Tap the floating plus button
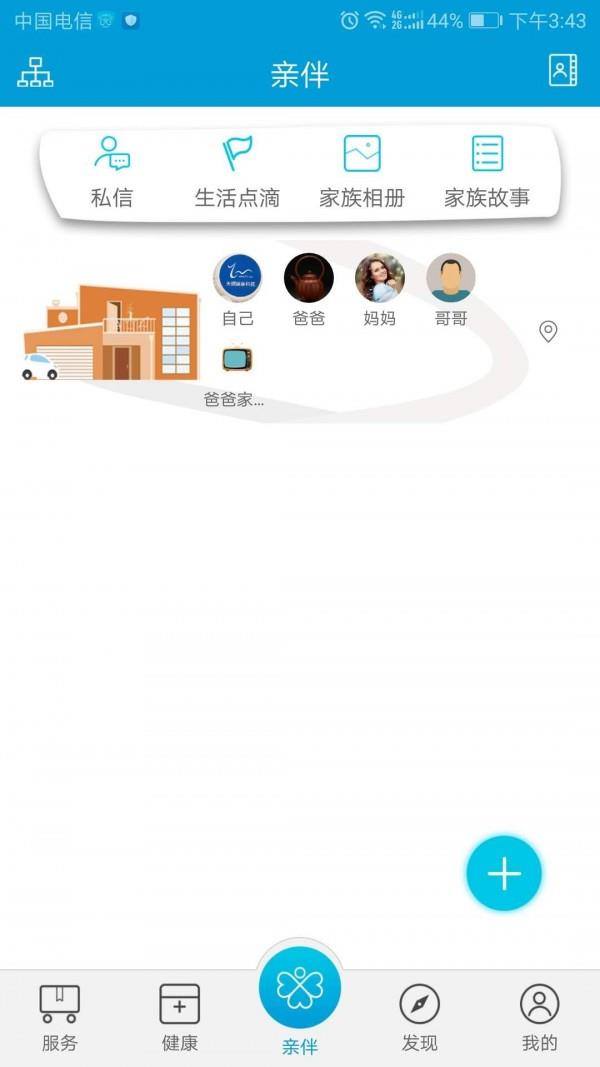The image size is (600, 1067). (504, 874)
